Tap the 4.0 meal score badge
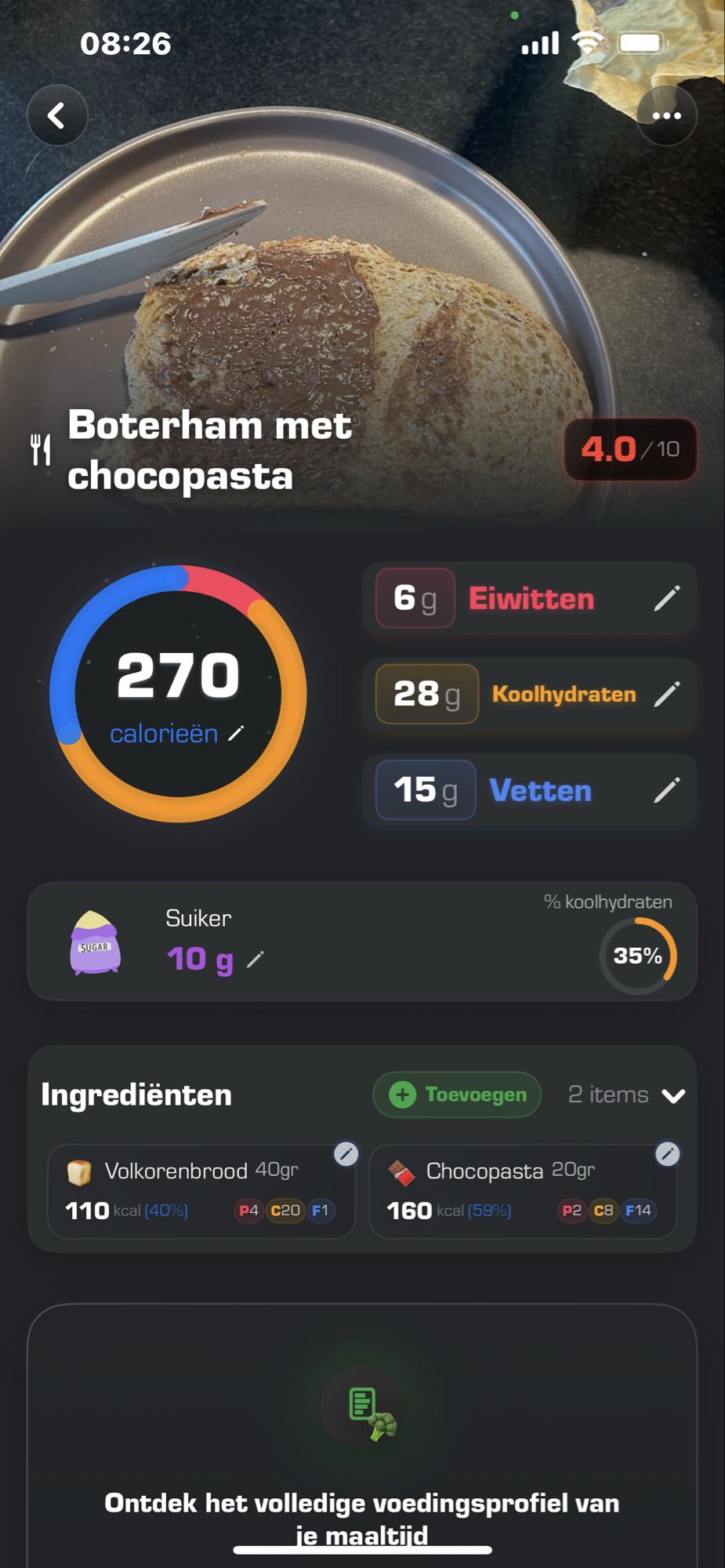The height and width of the screenshot is (1568, 725). [x=629, y=449]
